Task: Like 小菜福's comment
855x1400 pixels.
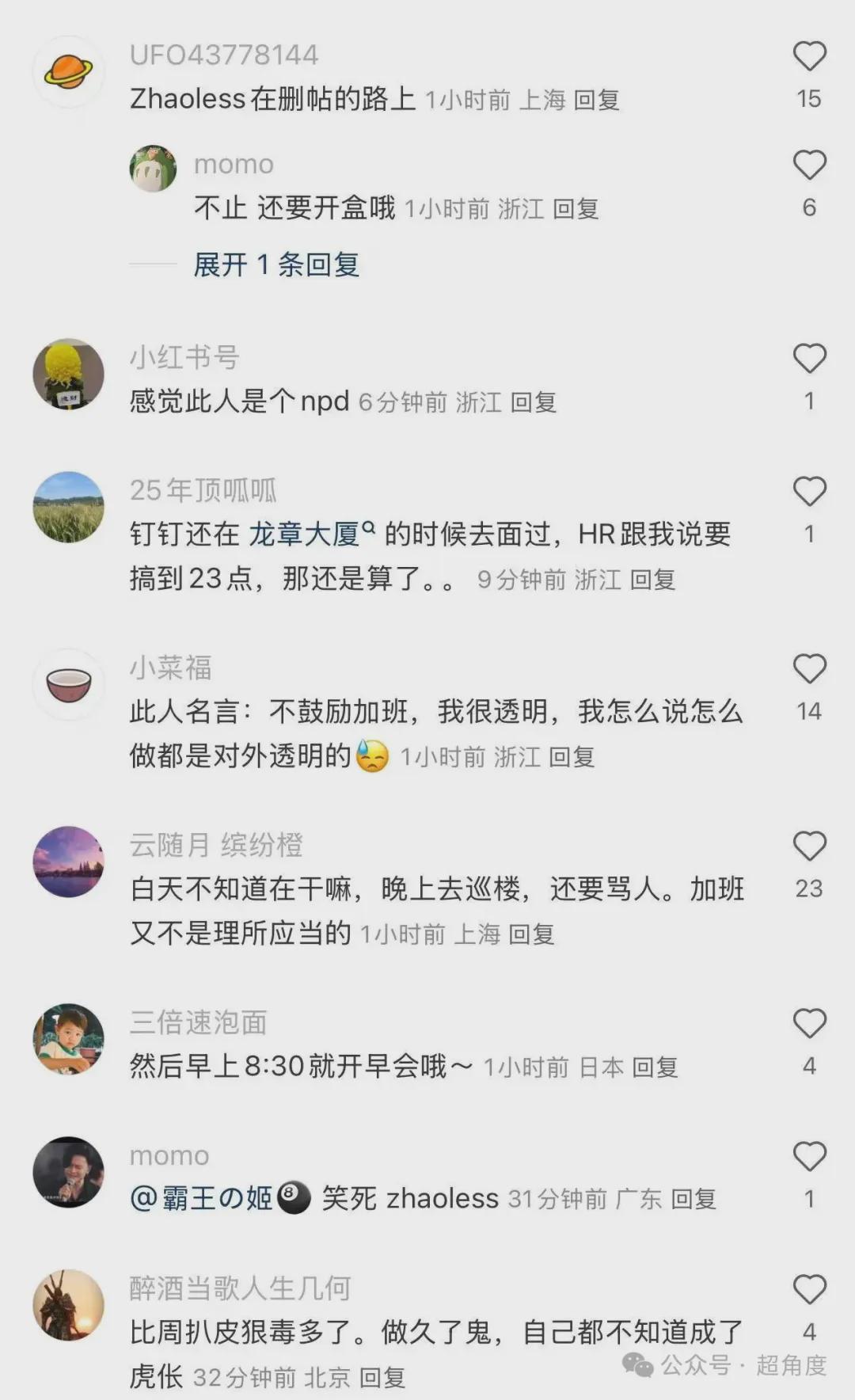Action: tap(809, 670)
